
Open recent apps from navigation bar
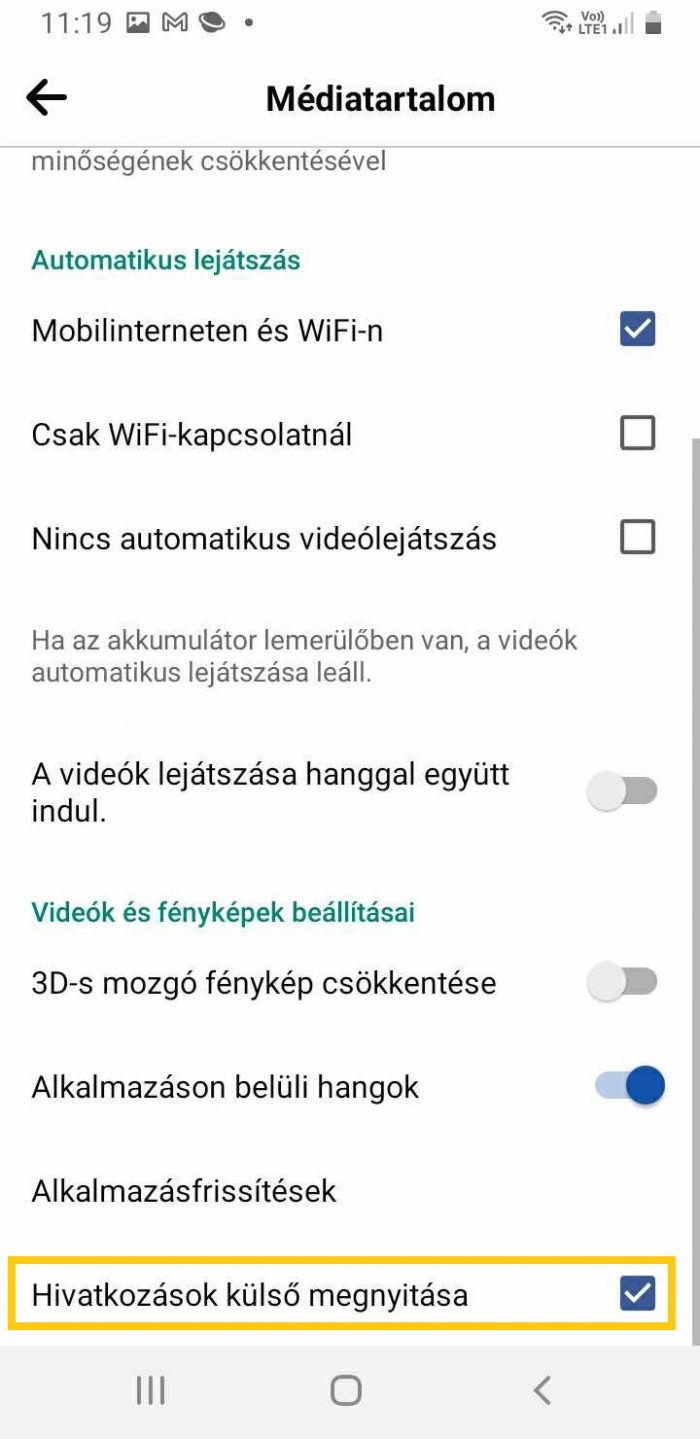click(150, 1390)
